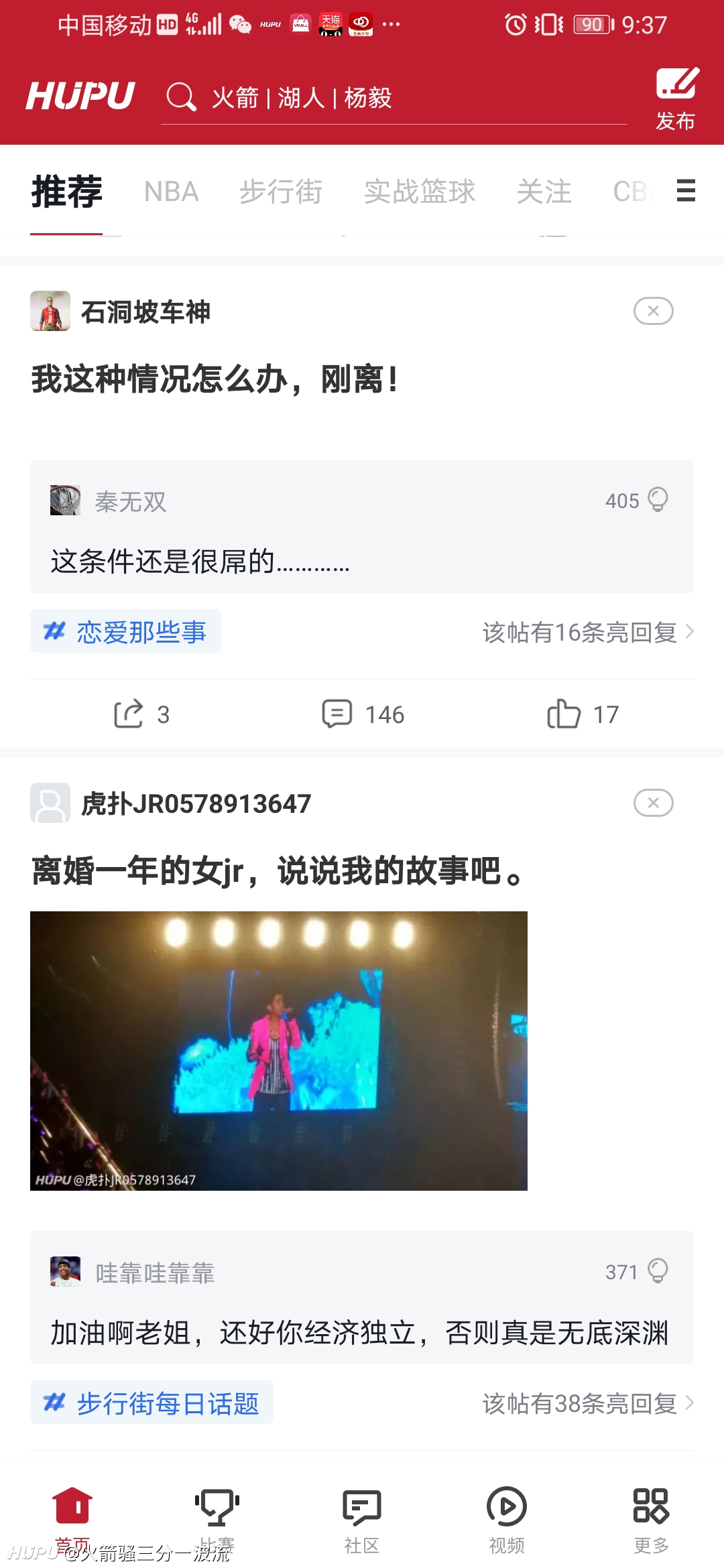Dismiss the post by 虎扑JR0578913647
Viewport: 724px width, 1568px height.
click(x=654, y=803)
